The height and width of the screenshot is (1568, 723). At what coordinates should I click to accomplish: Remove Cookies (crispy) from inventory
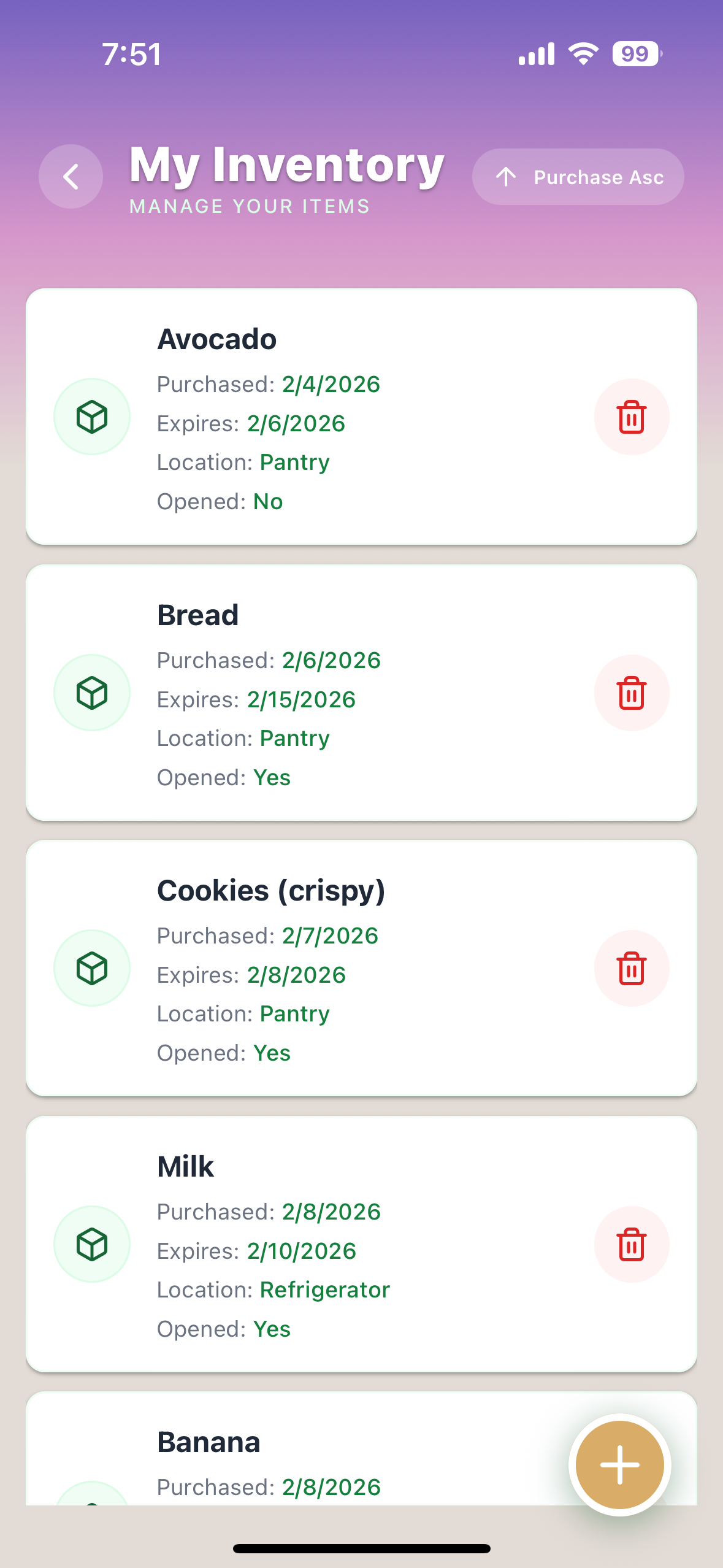click(631, 969)
